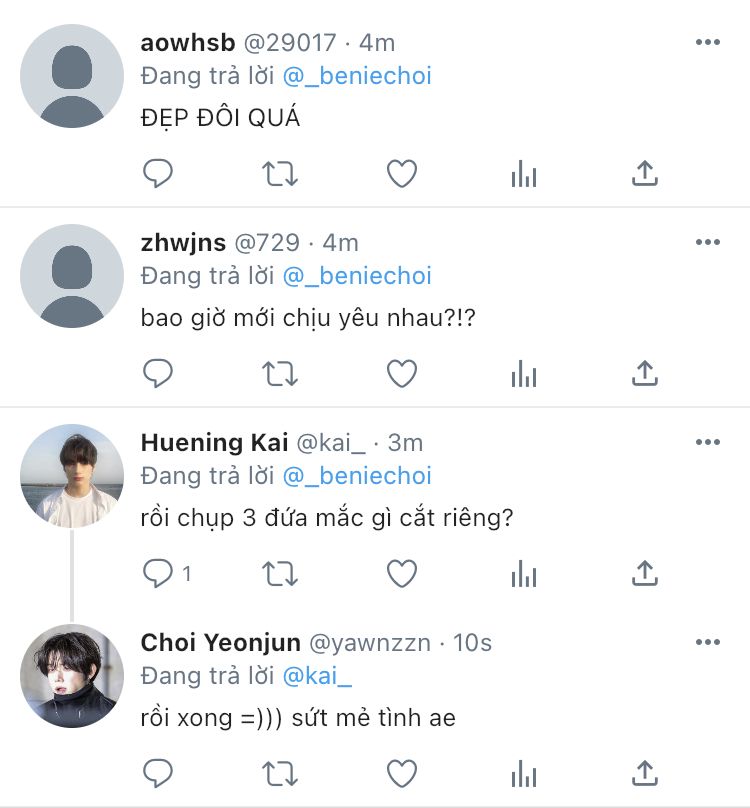
Task: Like aowhsb's reply
Action: pyautogui.click(x=402, y=174)
